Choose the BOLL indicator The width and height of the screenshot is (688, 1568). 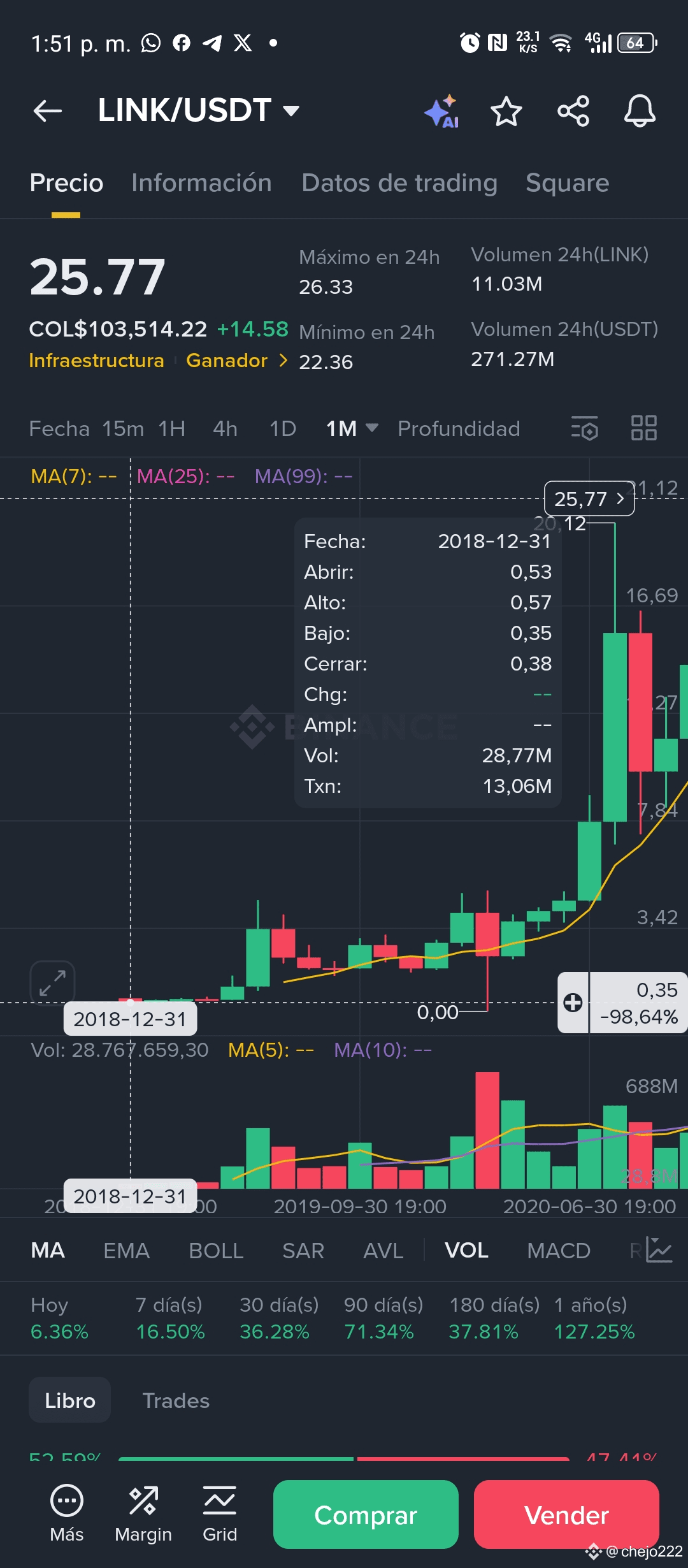(216, 1251)
